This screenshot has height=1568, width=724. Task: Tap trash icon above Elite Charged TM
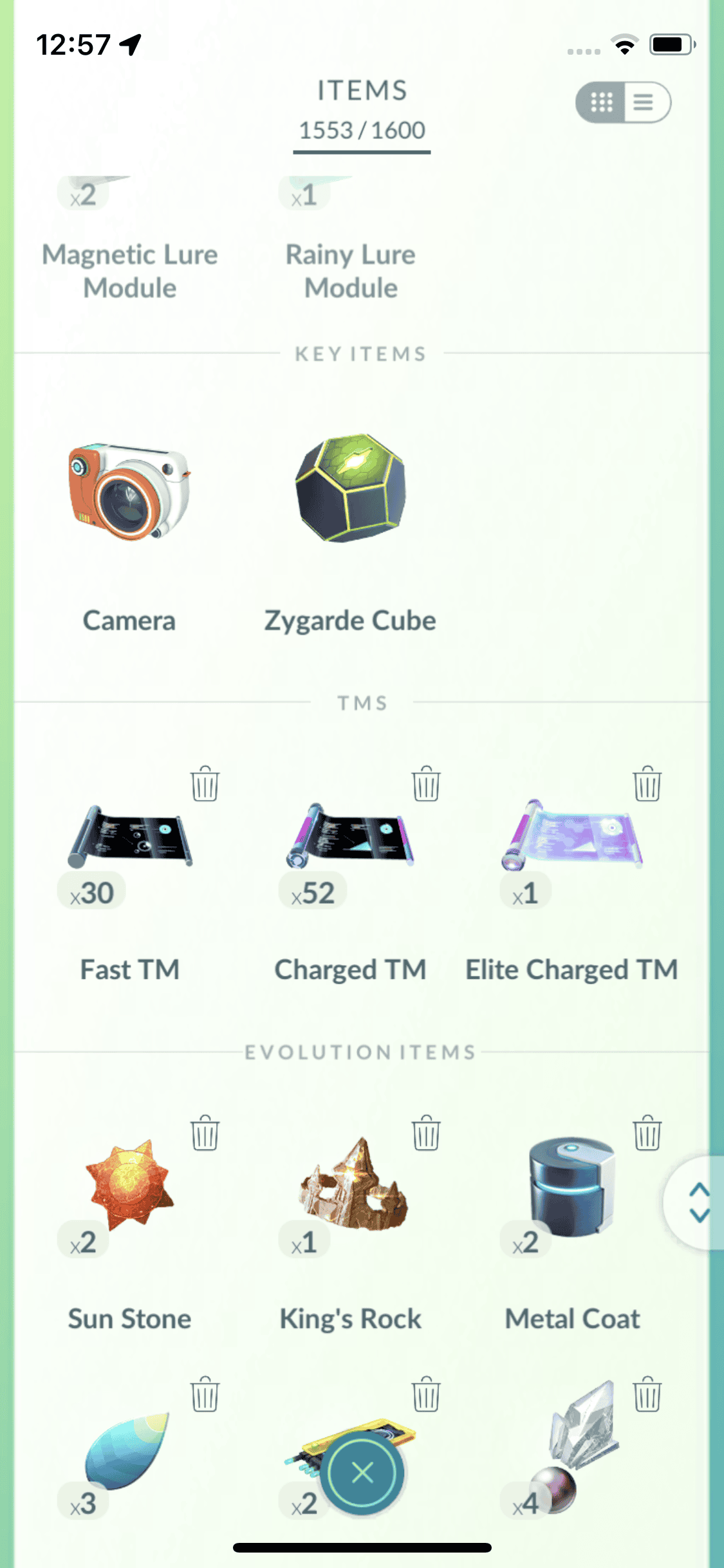coord(647,784)
